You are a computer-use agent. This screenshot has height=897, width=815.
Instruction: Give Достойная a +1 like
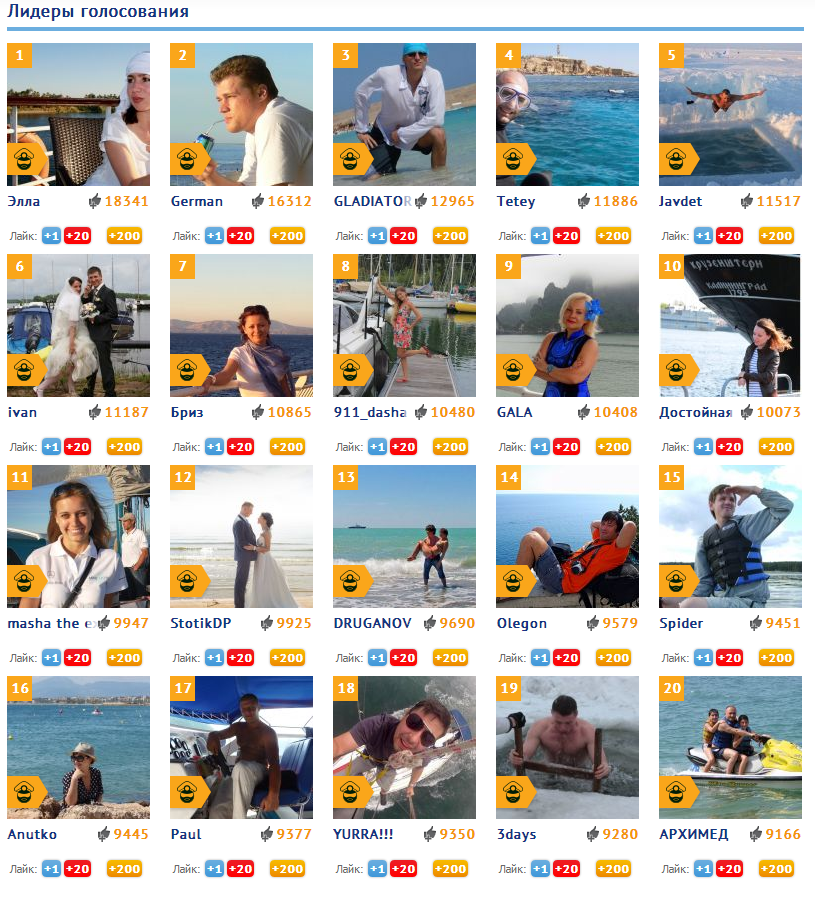tap(703, 447)
